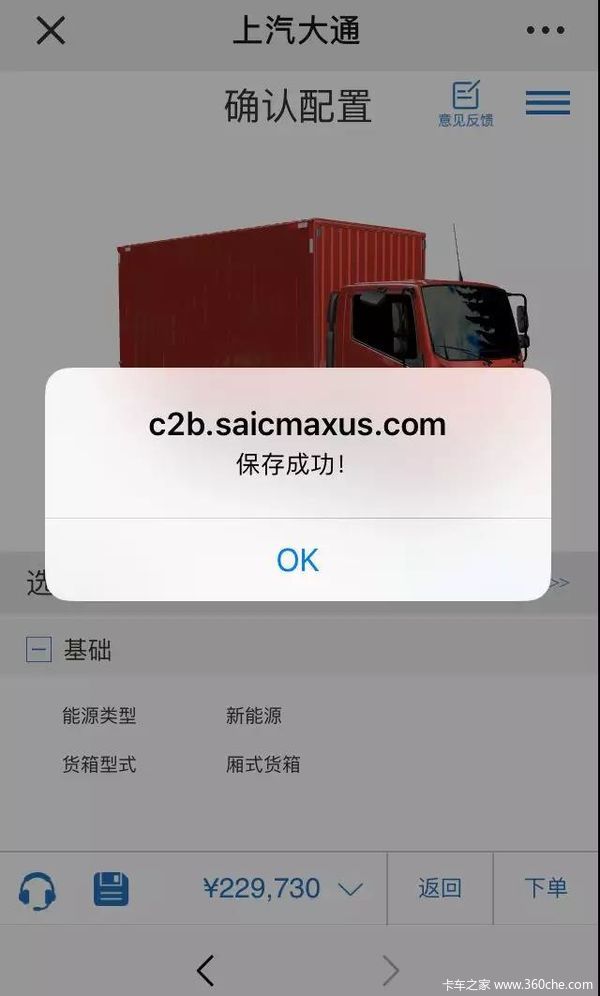Tap OK in the save success dialog

(x=298, y=560)
